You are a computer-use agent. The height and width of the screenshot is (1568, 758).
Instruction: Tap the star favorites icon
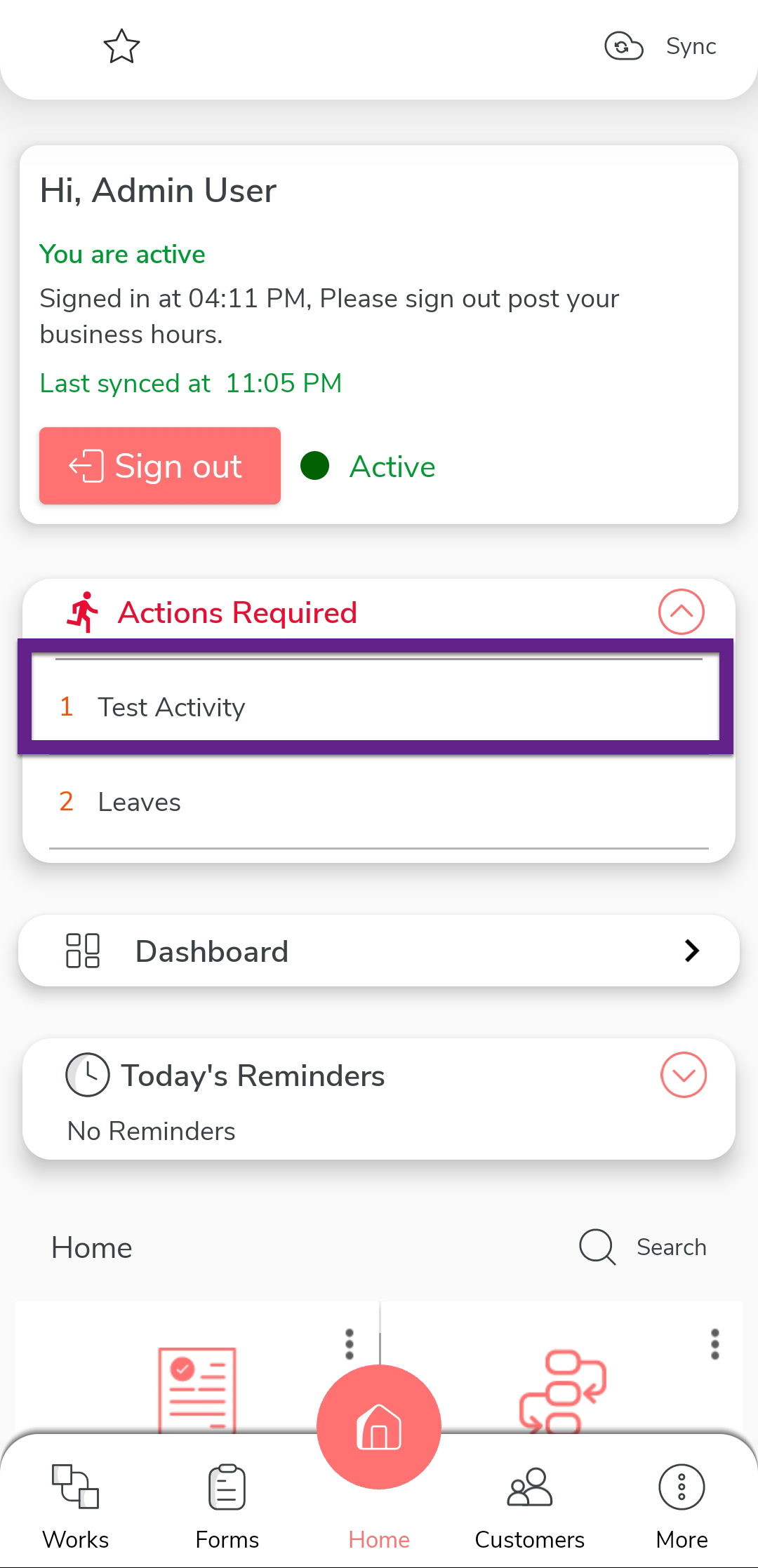(121, 46)
